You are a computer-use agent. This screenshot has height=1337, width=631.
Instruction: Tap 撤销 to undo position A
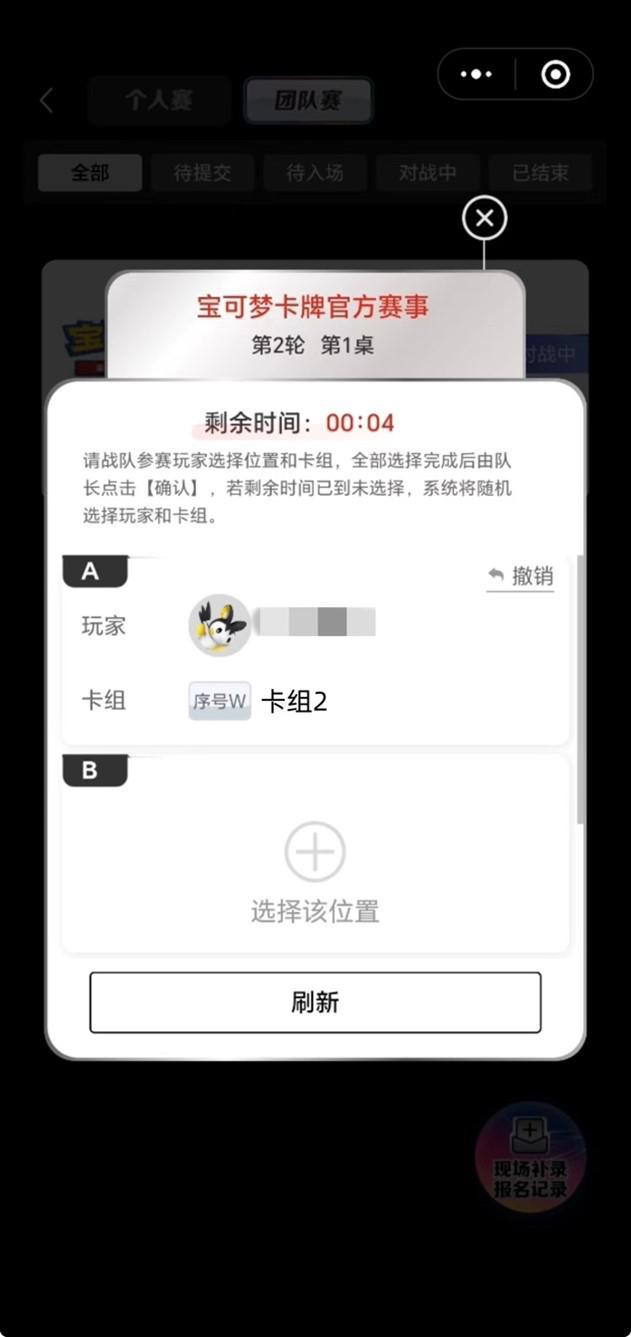[520, 576]
